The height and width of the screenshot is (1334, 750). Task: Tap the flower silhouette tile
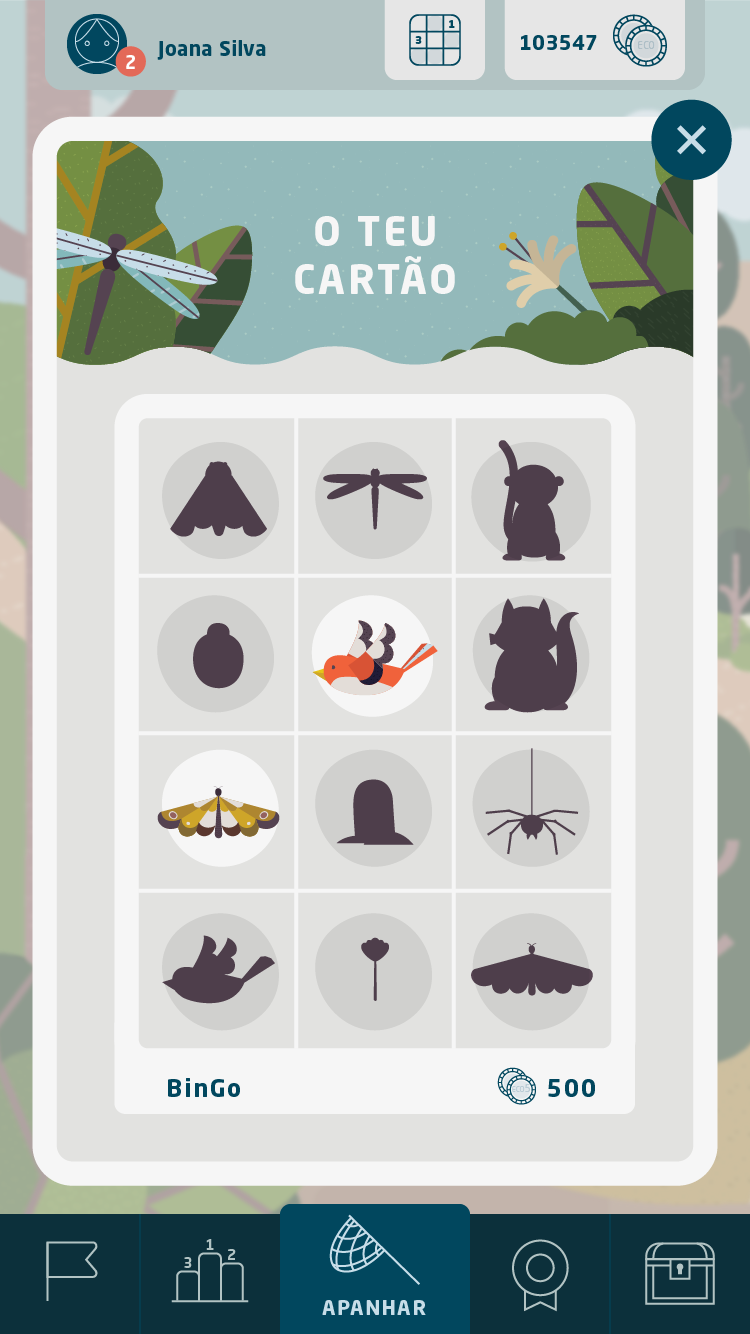(375, 970)
